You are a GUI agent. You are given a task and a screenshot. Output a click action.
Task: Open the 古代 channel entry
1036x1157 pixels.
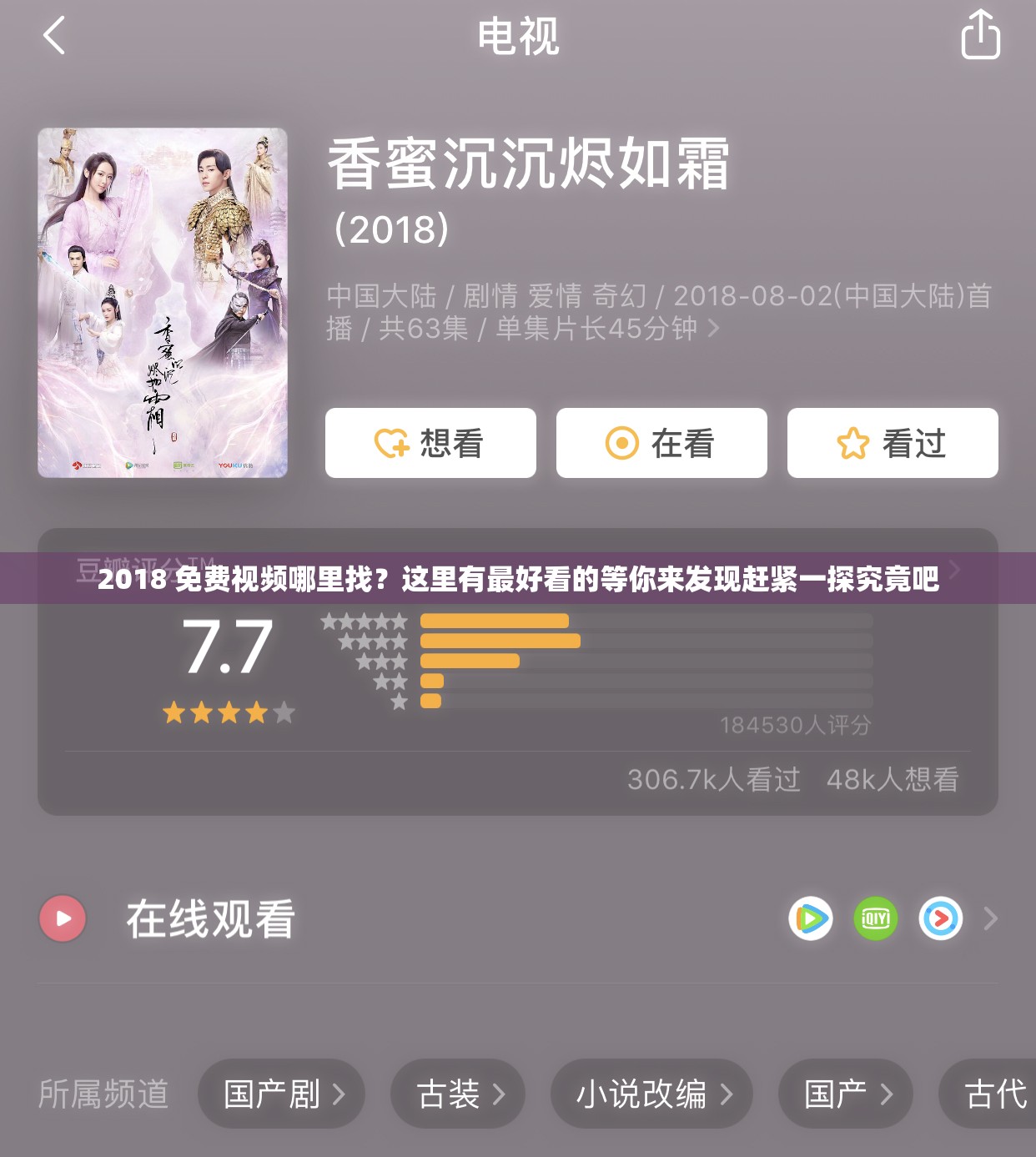point(994,1094)
